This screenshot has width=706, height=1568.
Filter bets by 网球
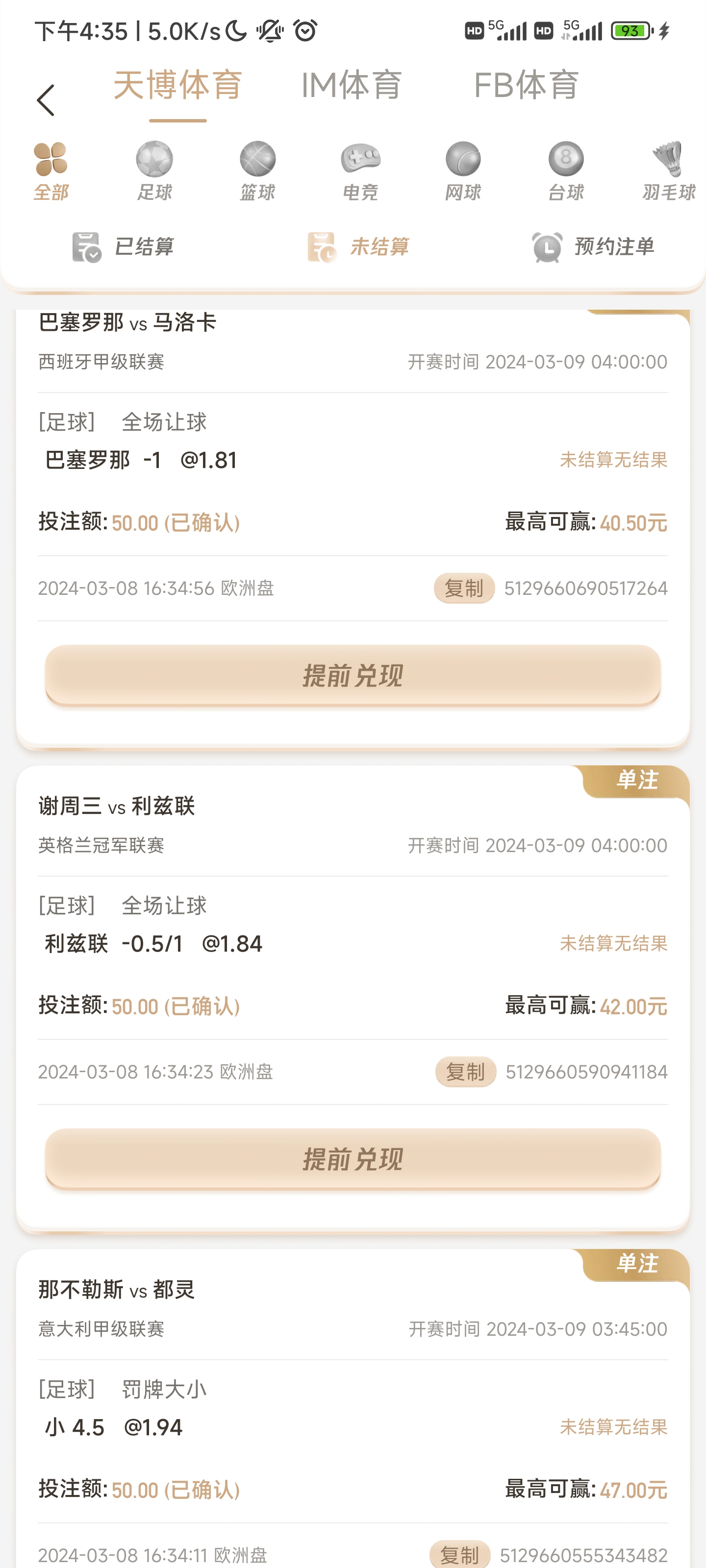click(463, 171)
